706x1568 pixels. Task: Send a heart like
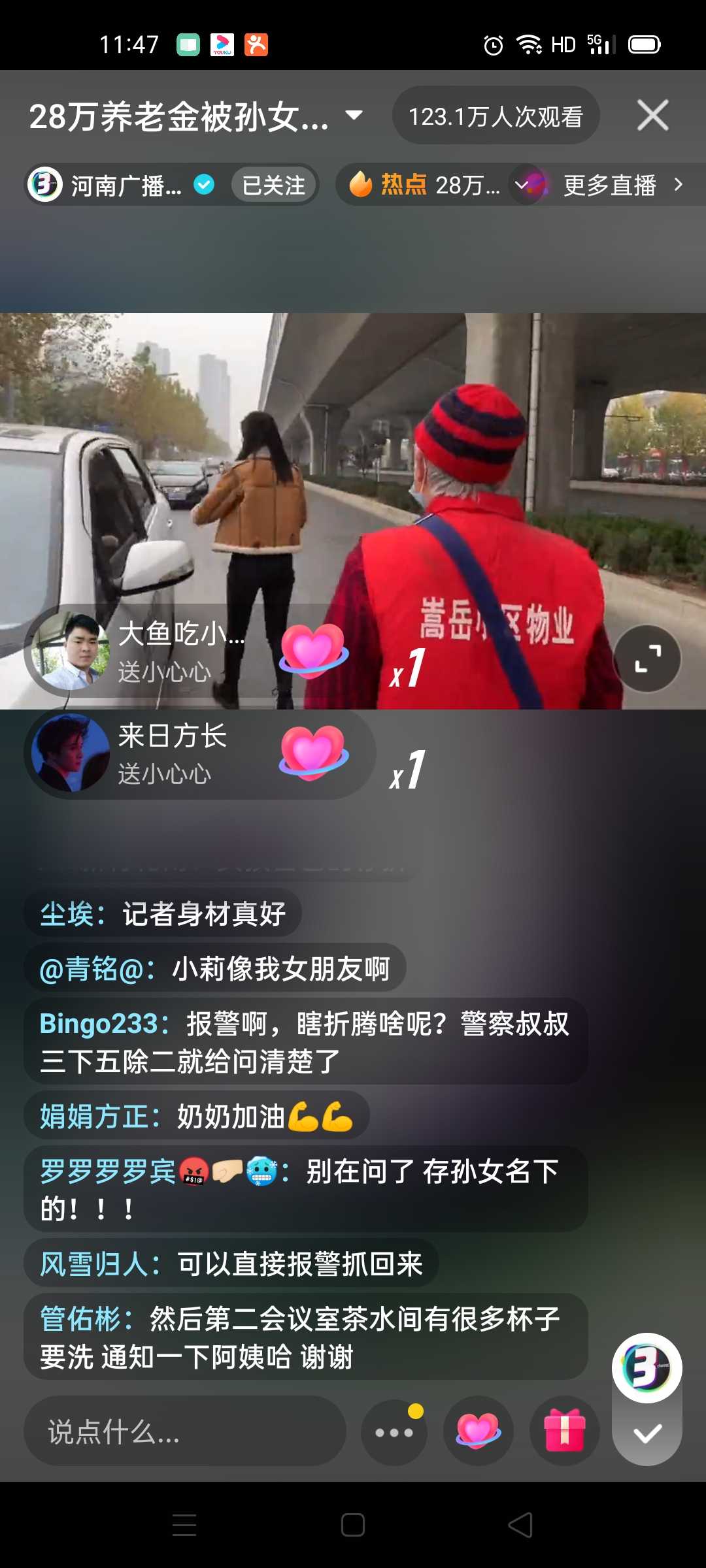tap(479, 1432)
